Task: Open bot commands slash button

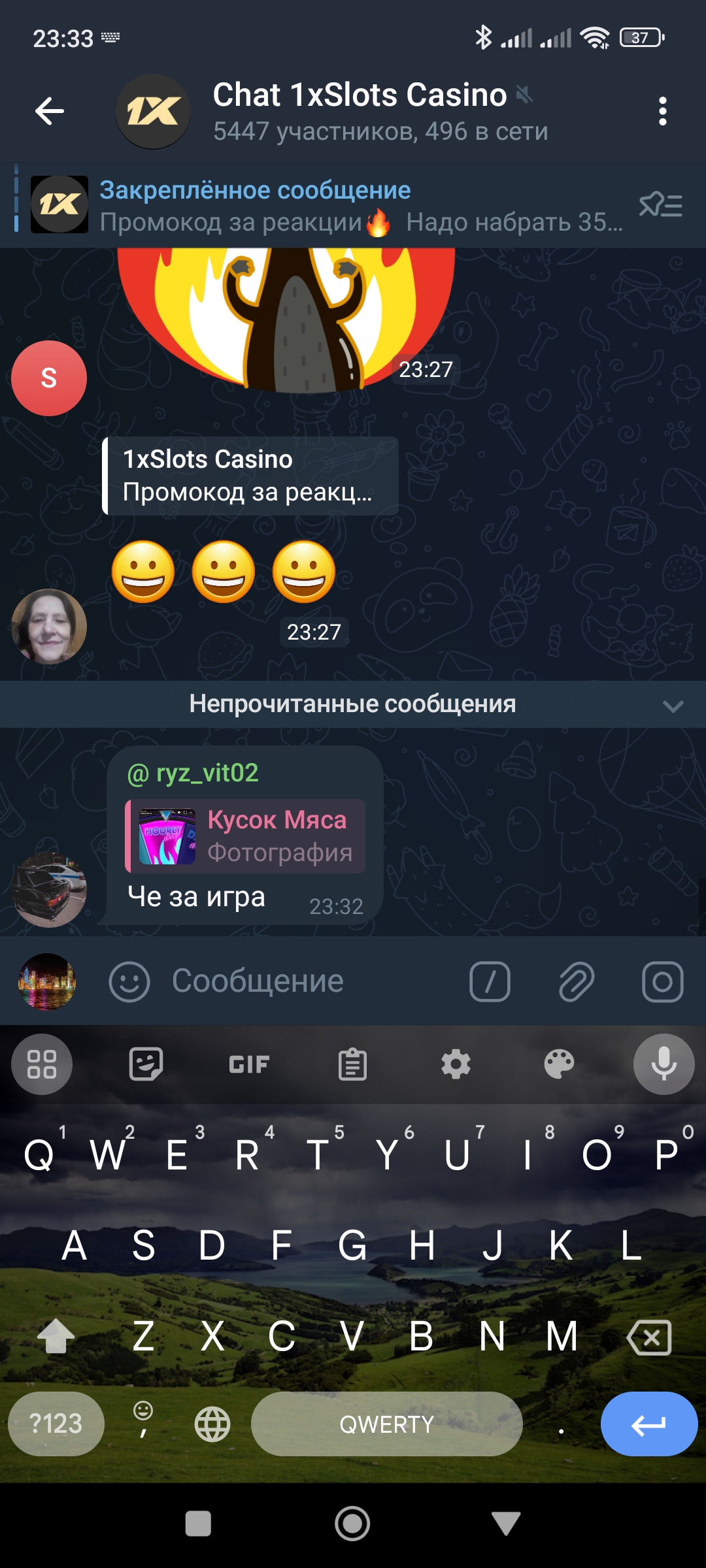Action: click(490, 981)
